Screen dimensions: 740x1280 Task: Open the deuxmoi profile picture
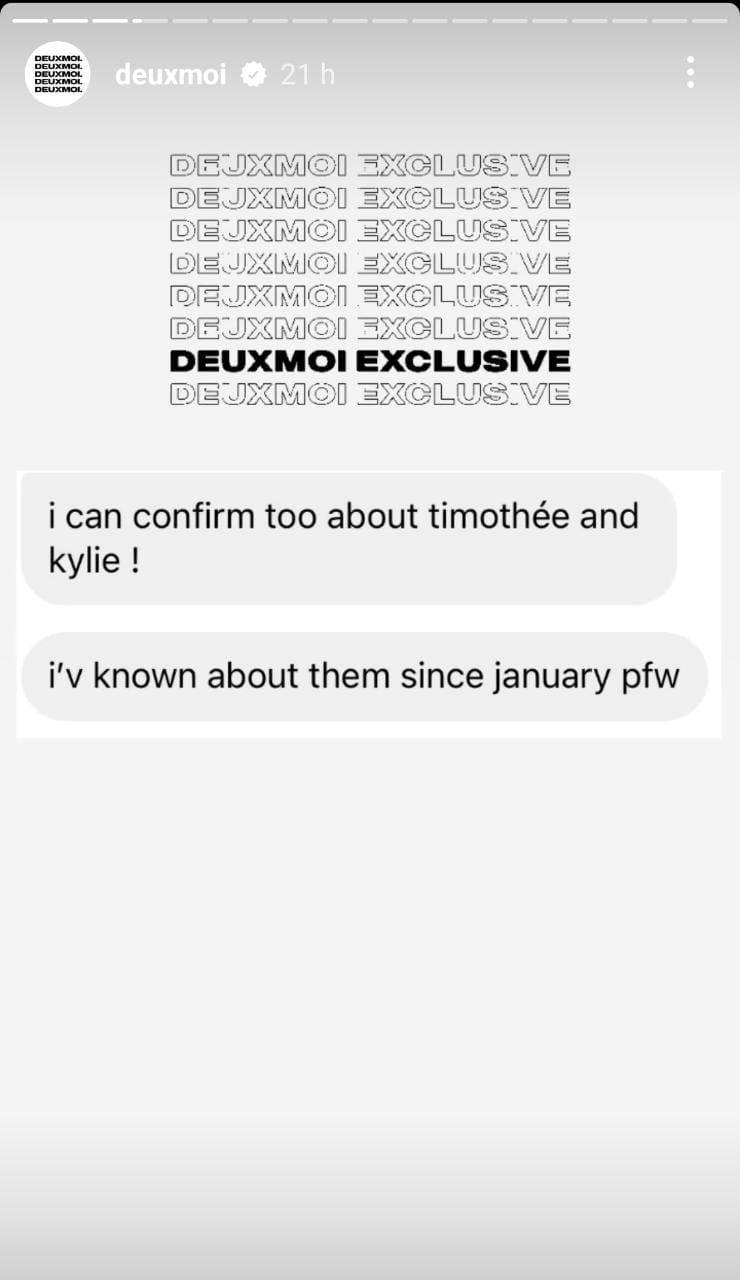point(58,74)
